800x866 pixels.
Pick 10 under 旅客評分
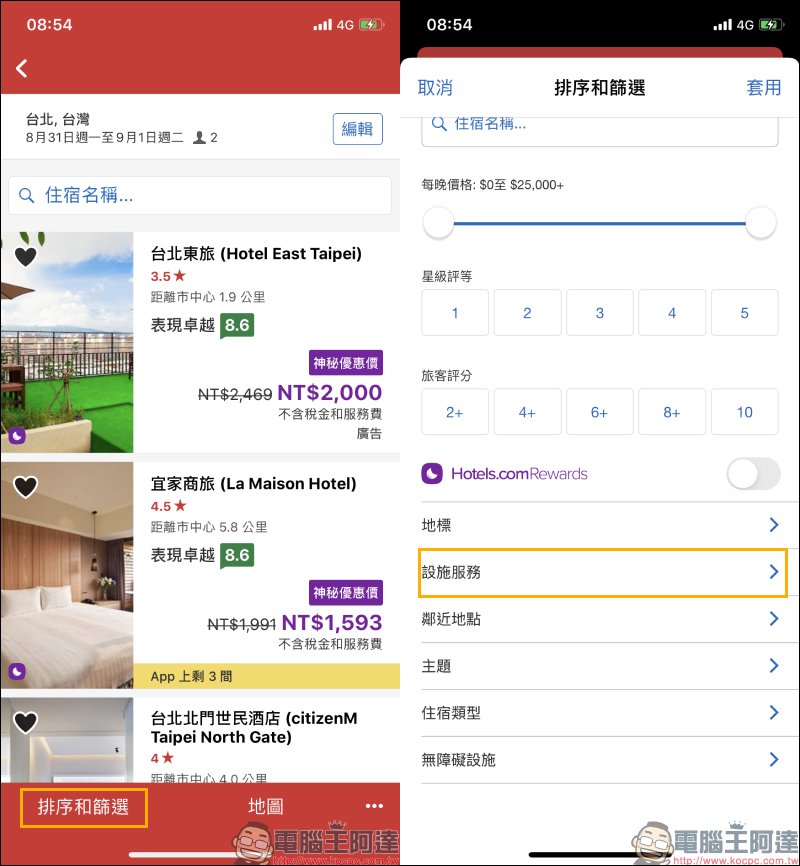[744, 412]
